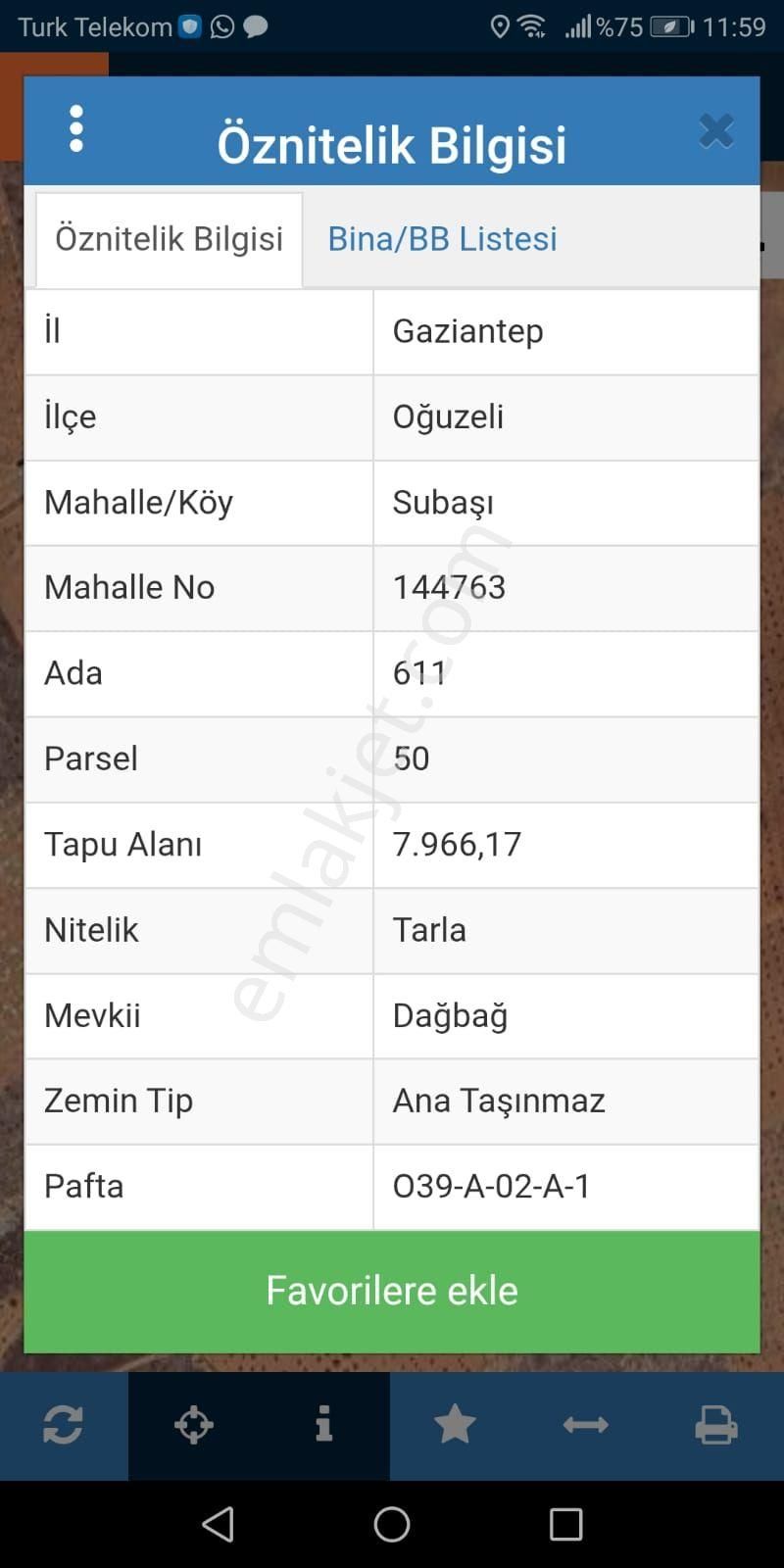Click the Pafta value O39-A-02-A-1
Viewport: 784px width, 1568px height.
(x=490, y=1187)
